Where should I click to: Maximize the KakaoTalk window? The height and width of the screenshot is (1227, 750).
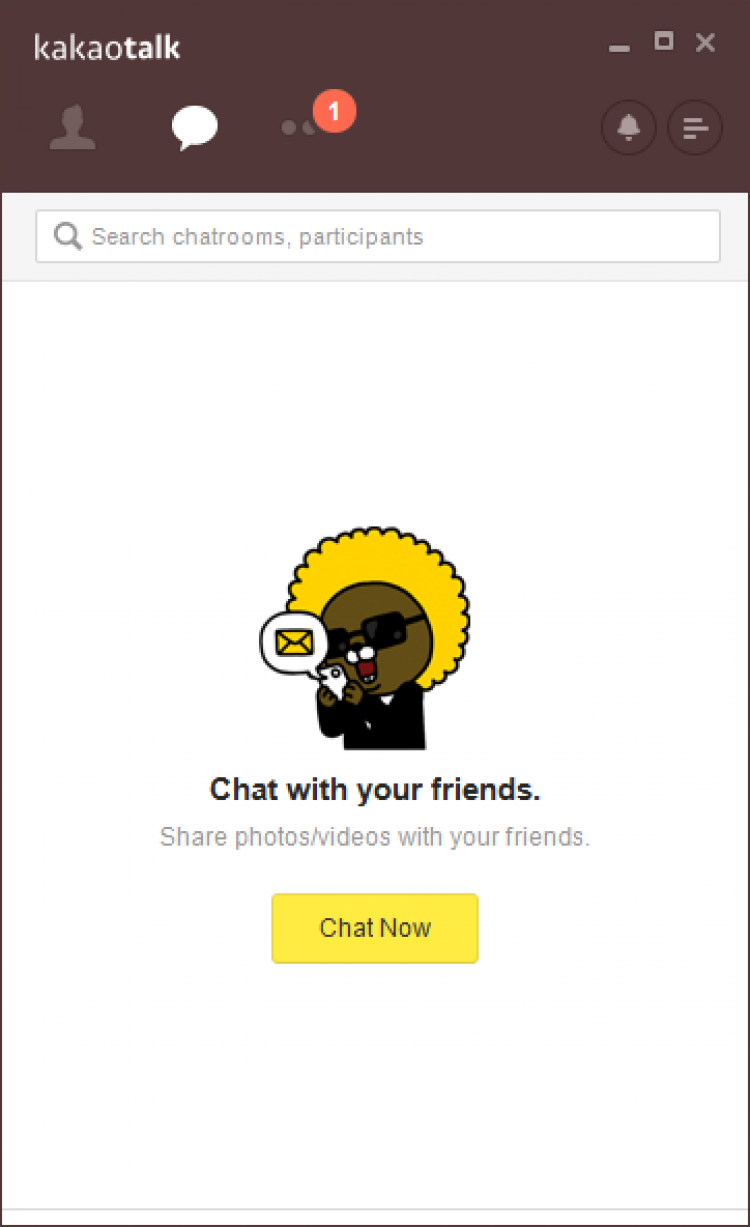point(663,41)
